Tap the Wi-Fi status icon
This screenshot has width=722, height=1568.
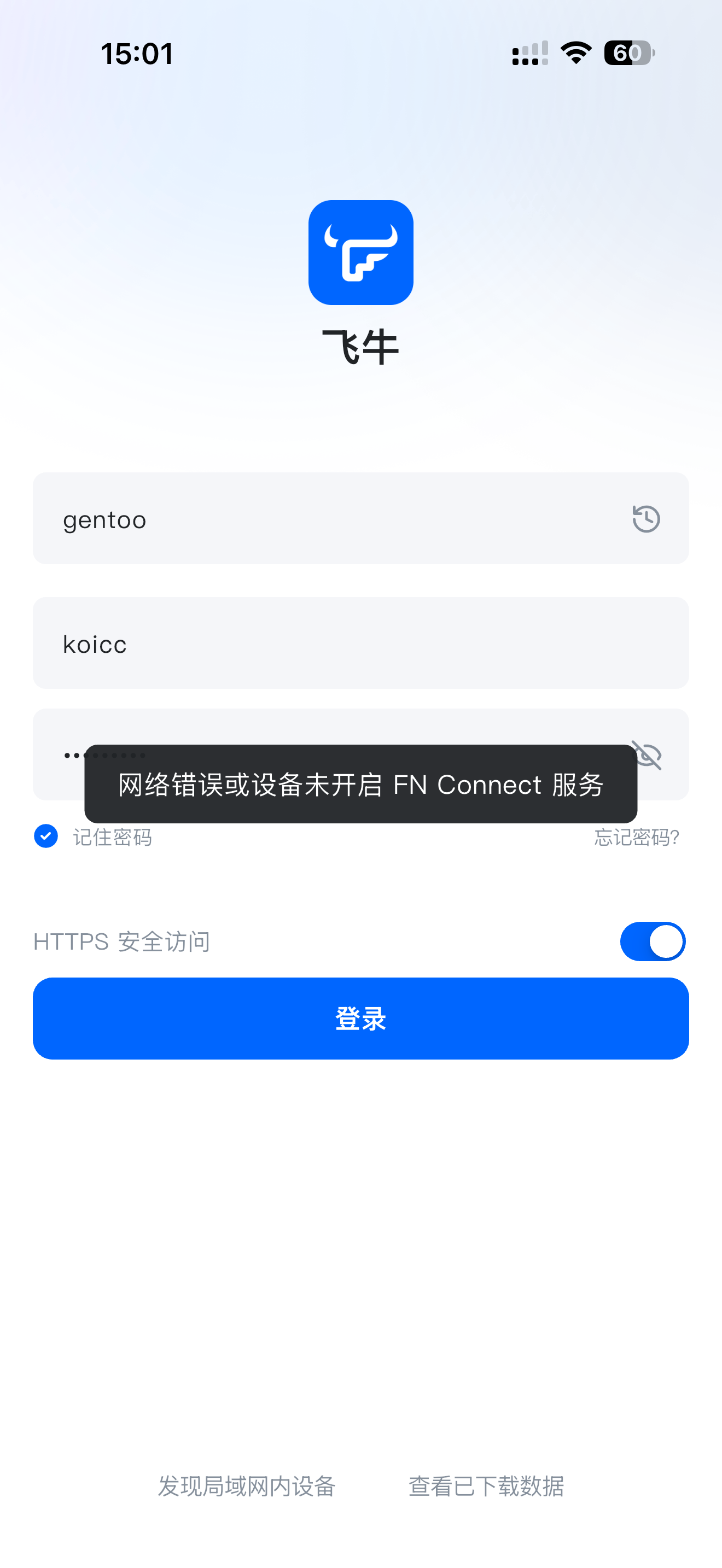click(575, 54)
